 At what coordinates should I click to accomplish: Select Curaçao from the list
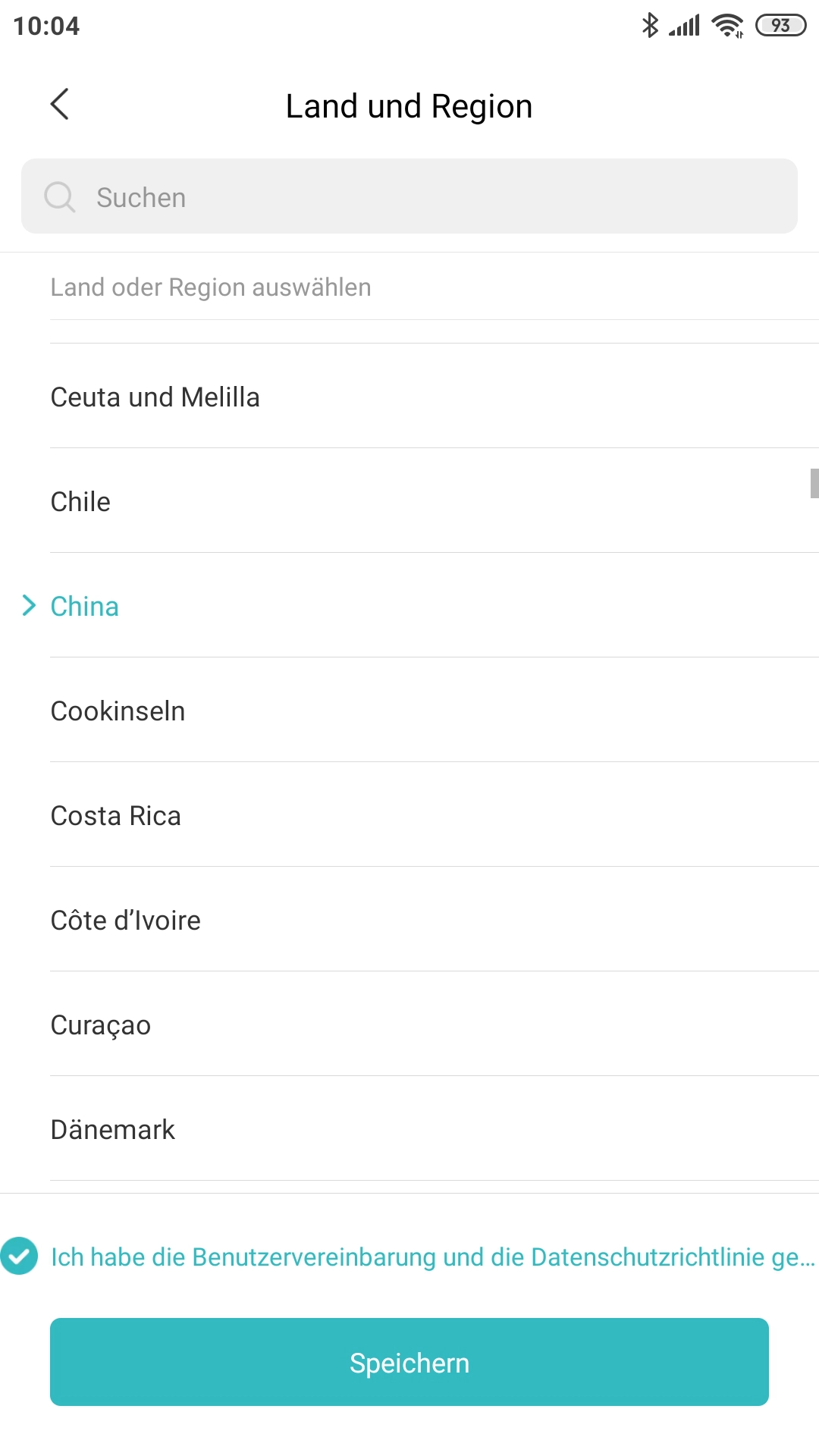[x=409, y=1025]
